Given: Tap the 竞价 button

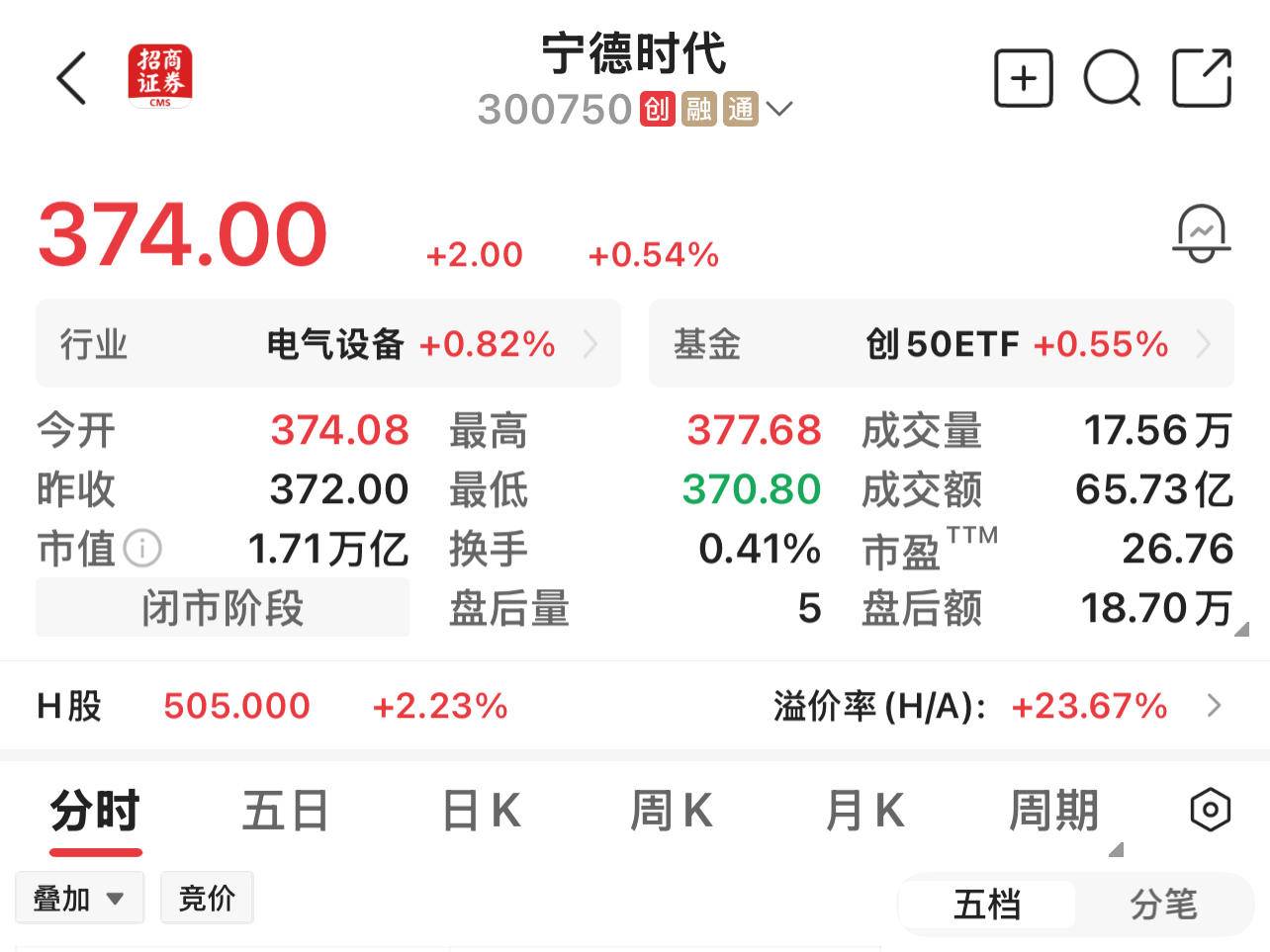Looking at the screenshot, I should (x=207, y=898).
